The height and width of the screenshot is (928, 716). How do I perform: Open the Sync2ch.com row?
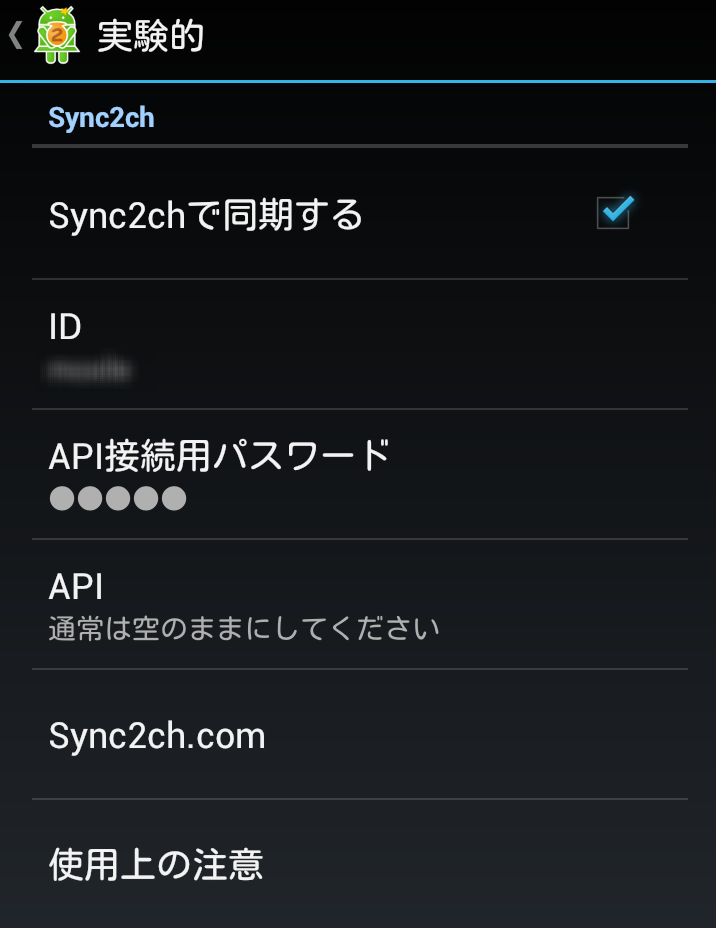[x=358, y=735]
